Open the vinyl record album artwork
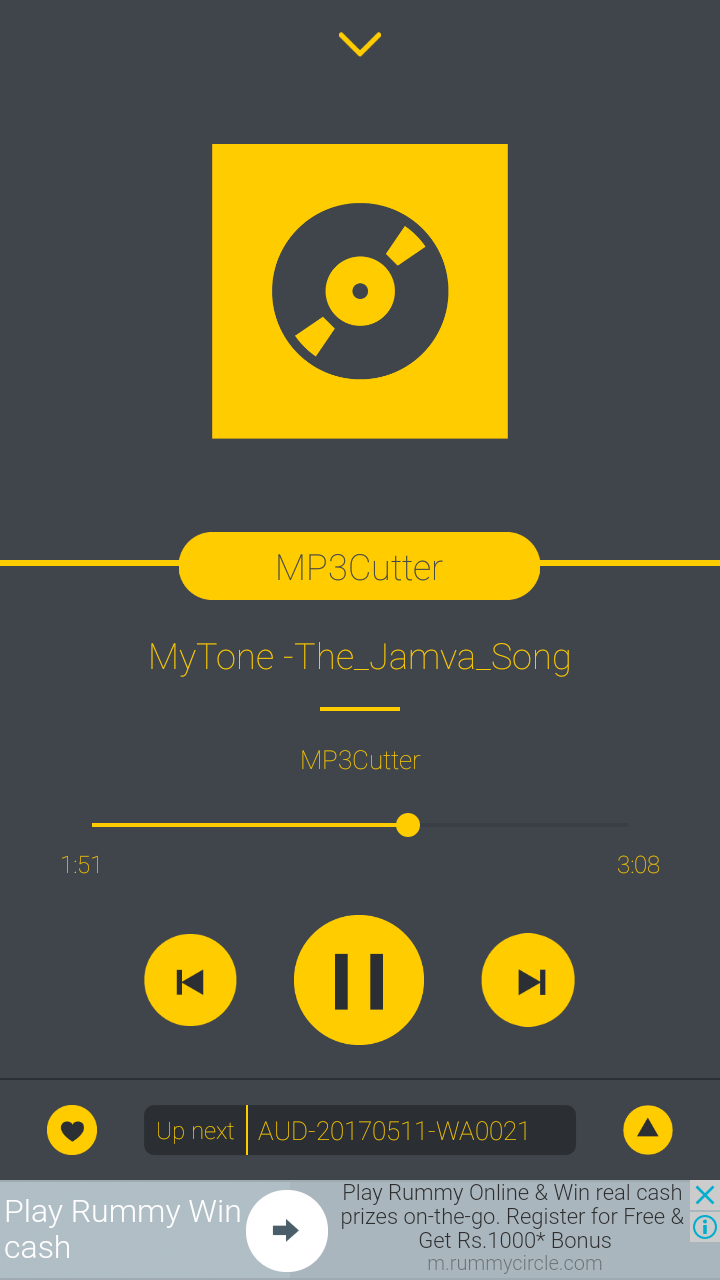 click(359, 290)
